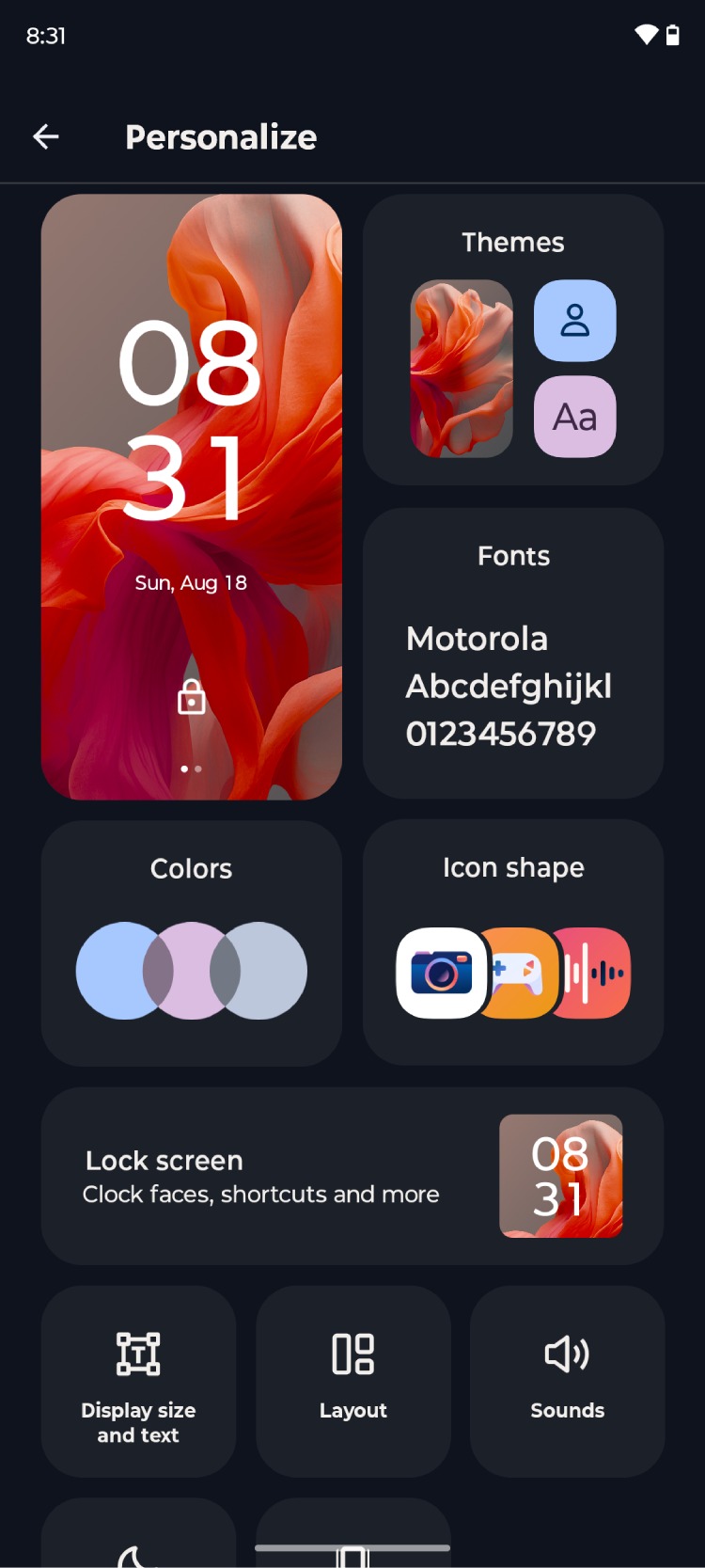Open the wallpaper lock screen preview
This screenshot has width=705, height=1568.
pos(191,497)
